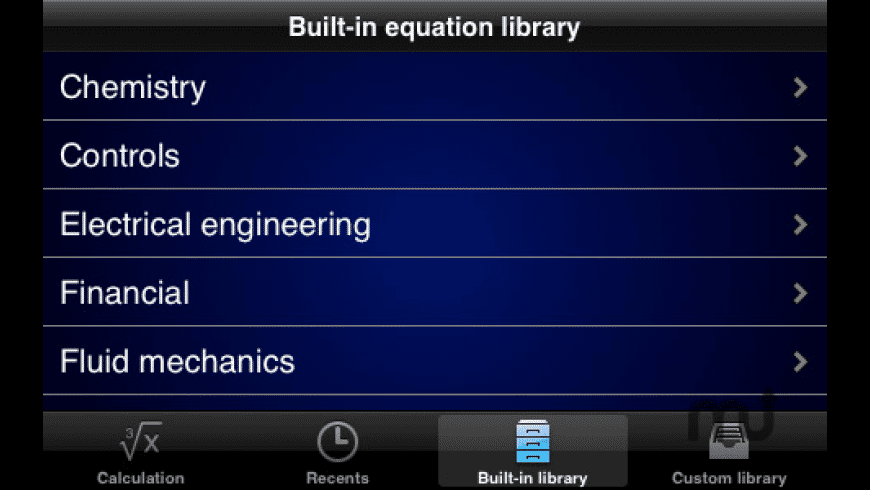Switch to the Calculation tab
Image resolution: width=870 pixels, height=490 pixels.
[140, 453]
